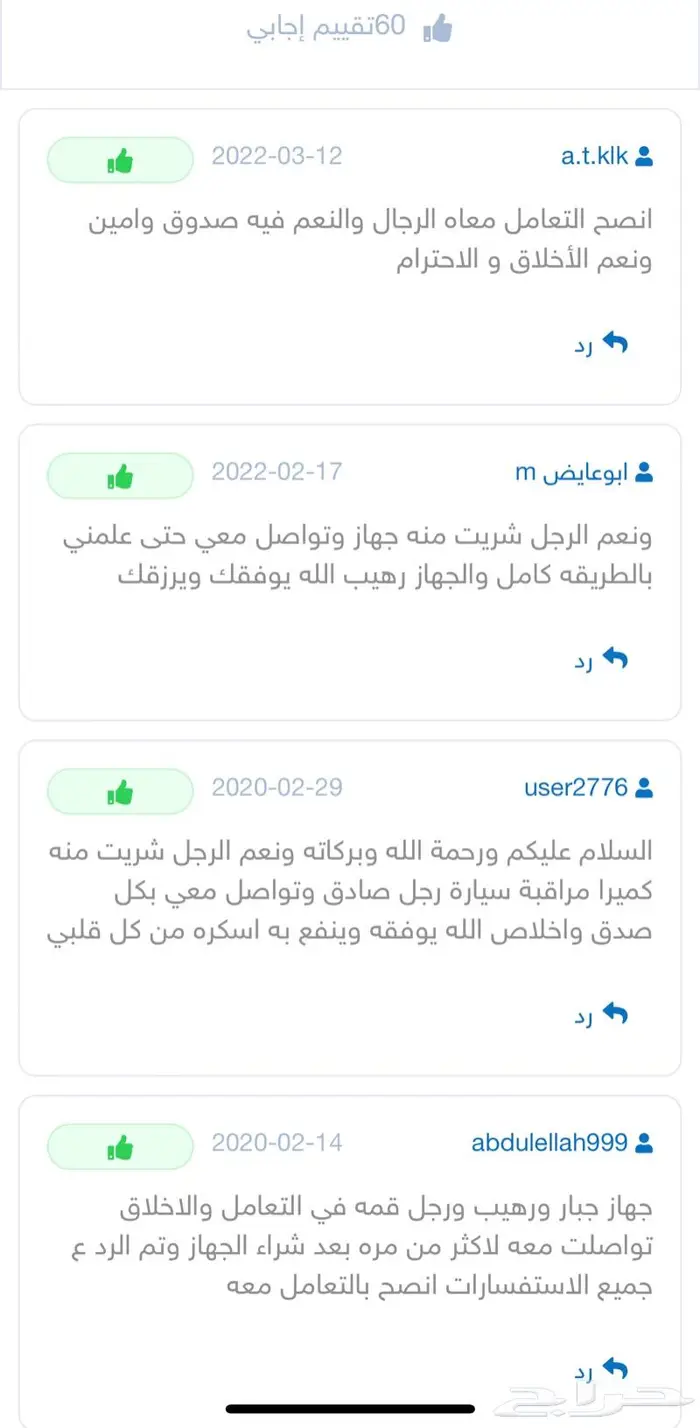Reply to a.t.klk's review
700x1428 pixels.
[601, 345]
